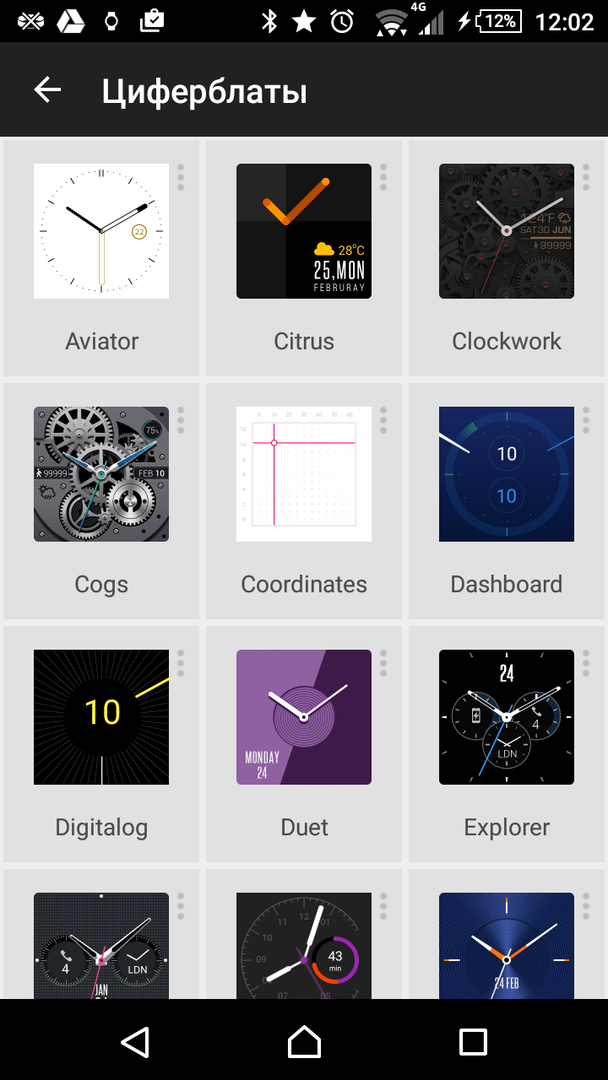Pick the Dashboard watch face

point(506,474)
